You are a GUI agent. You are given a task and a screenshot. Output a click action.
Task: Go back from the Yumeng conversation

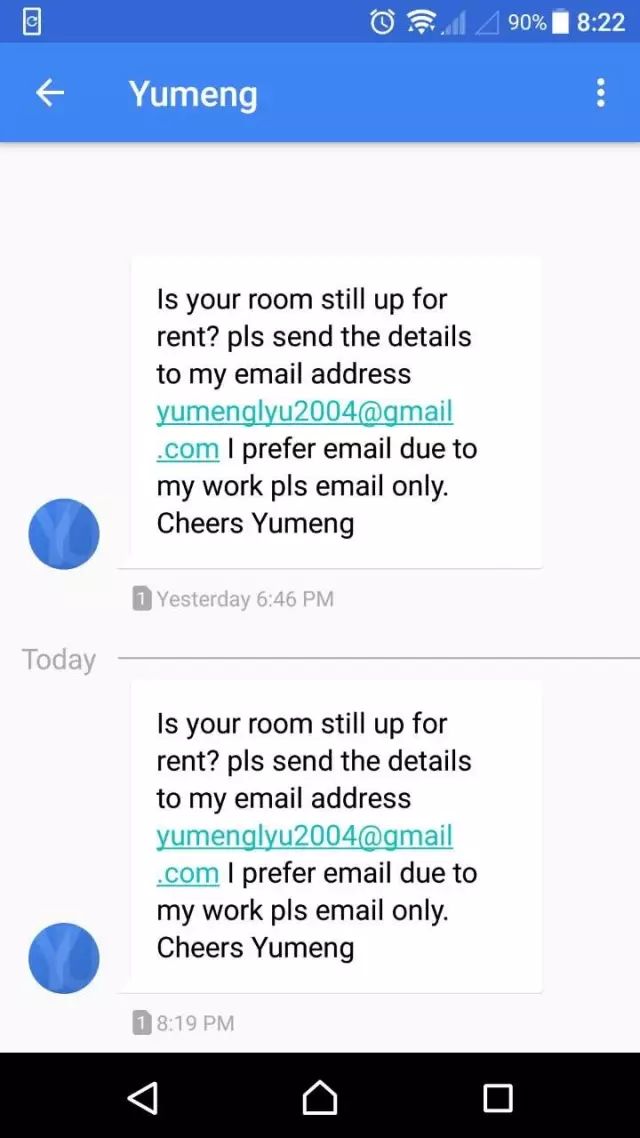[x=50, y=93]
